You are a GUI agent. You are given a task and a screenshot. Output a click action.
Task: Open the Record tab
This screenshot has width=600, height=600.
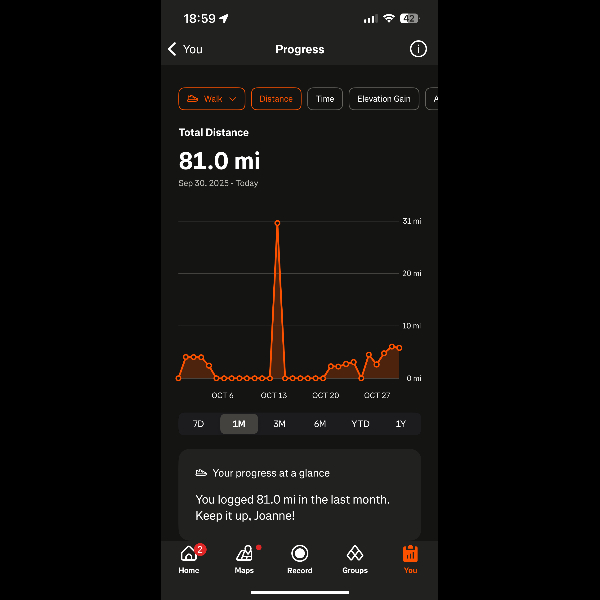click(299, 559)
